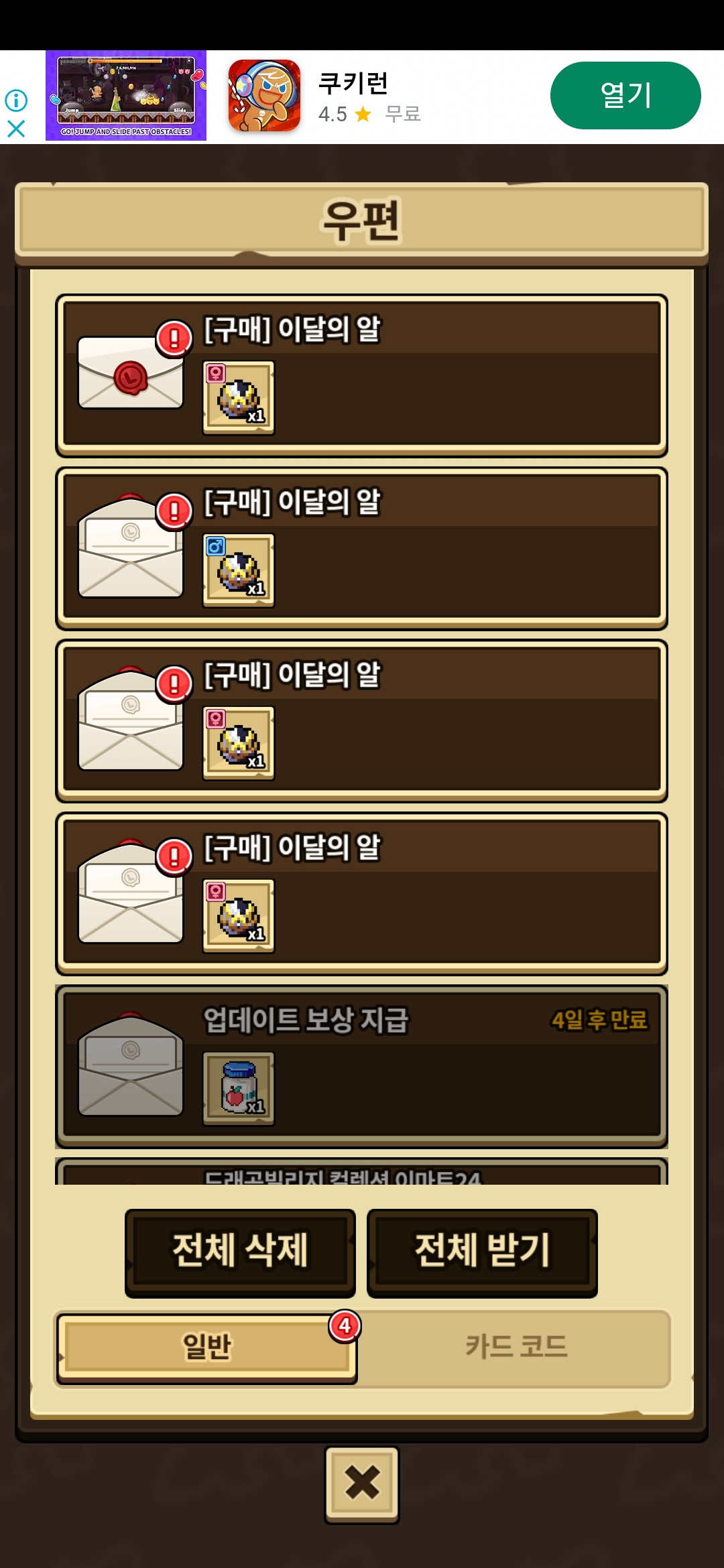The width and height of the screenshot is (724, 1568).
Task: Open ad info icon on banner
Action: [x=16, y=101]
